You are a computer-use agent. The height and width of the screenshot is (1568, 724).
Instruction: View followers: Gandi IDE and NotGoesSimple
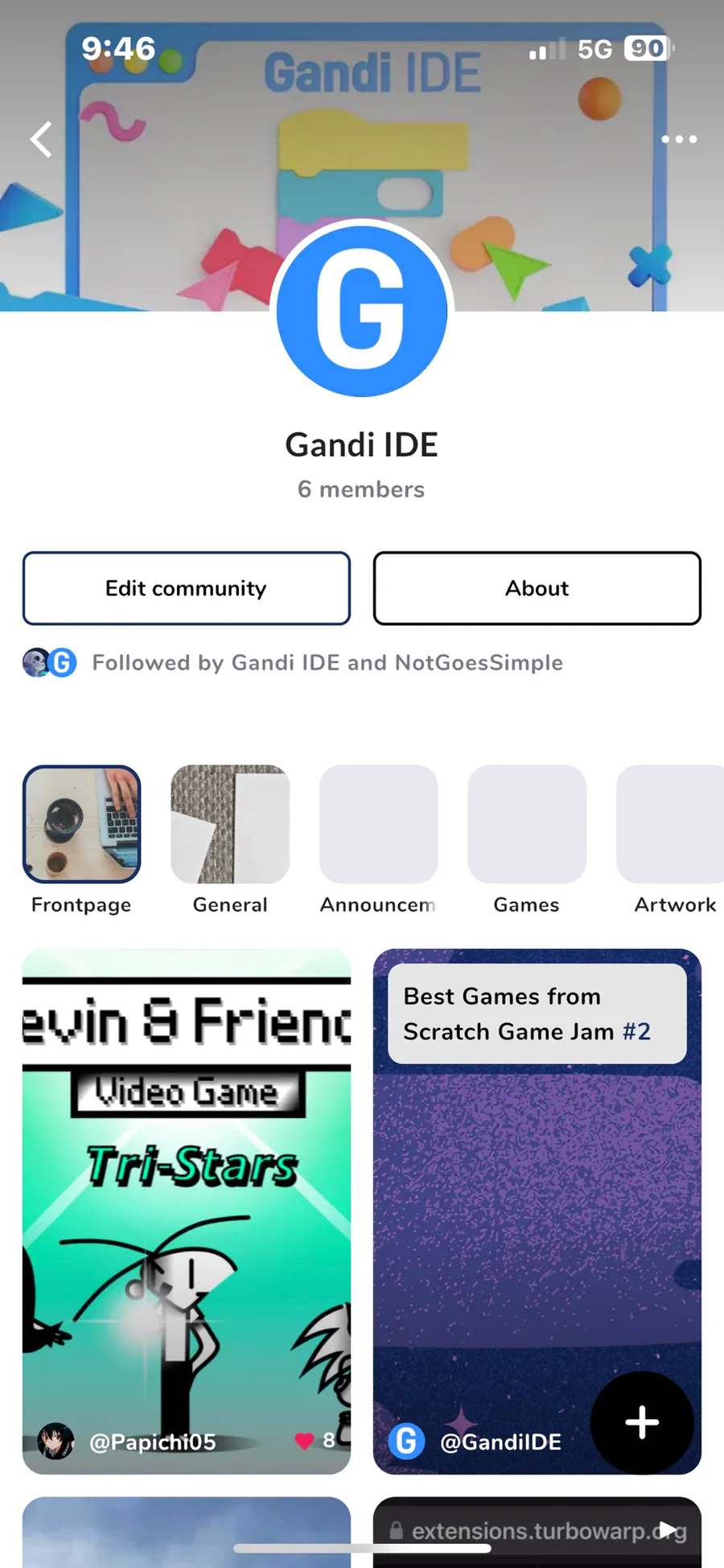point(293,662)
